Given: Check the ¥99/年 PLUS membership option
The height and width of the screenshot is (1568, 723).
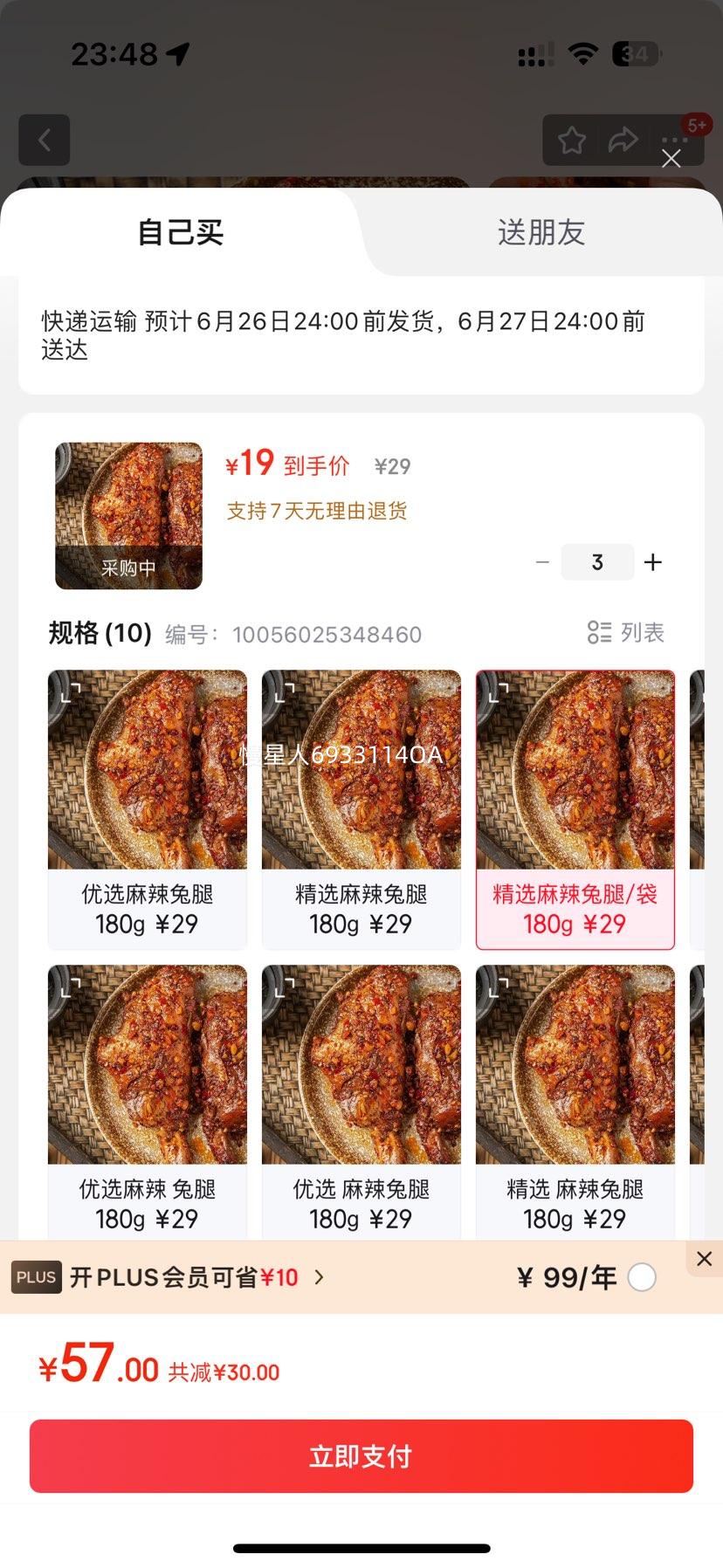Looking at the screenshot, I should click(642, 1277).
